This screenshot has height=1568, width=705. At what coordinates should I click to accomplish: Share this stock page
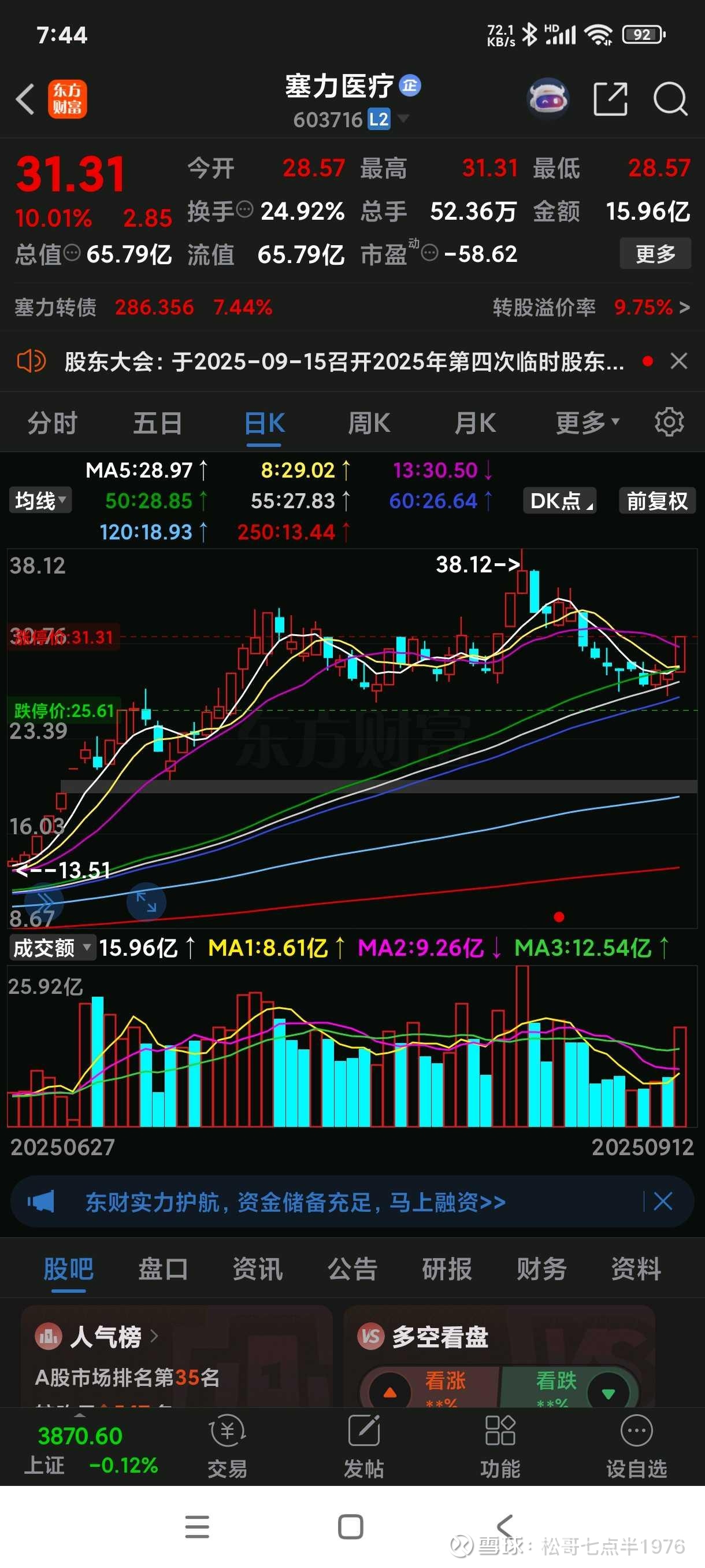[610, 99]
